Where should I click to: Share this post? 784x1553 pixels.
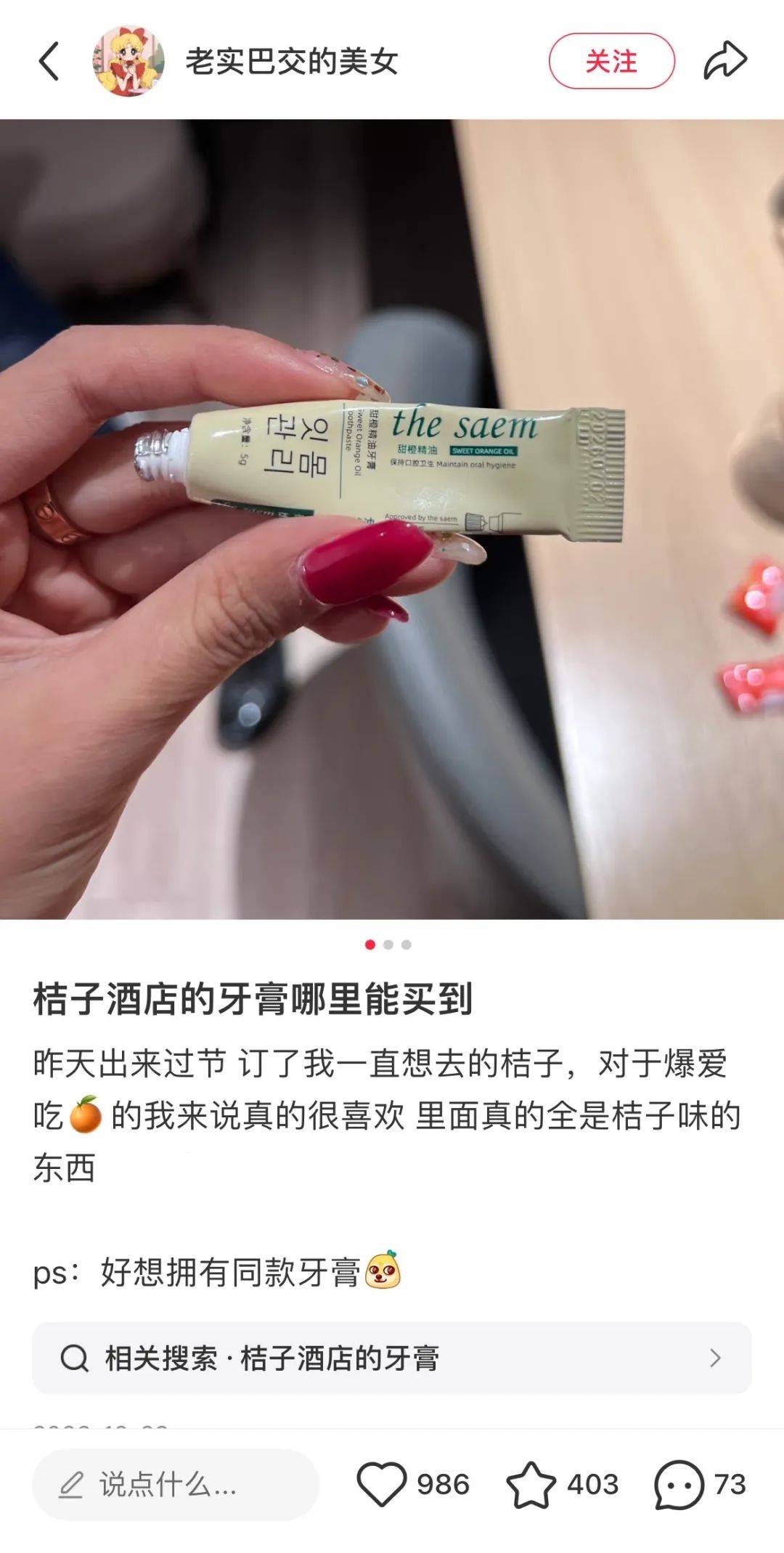[x=724, y=61]
